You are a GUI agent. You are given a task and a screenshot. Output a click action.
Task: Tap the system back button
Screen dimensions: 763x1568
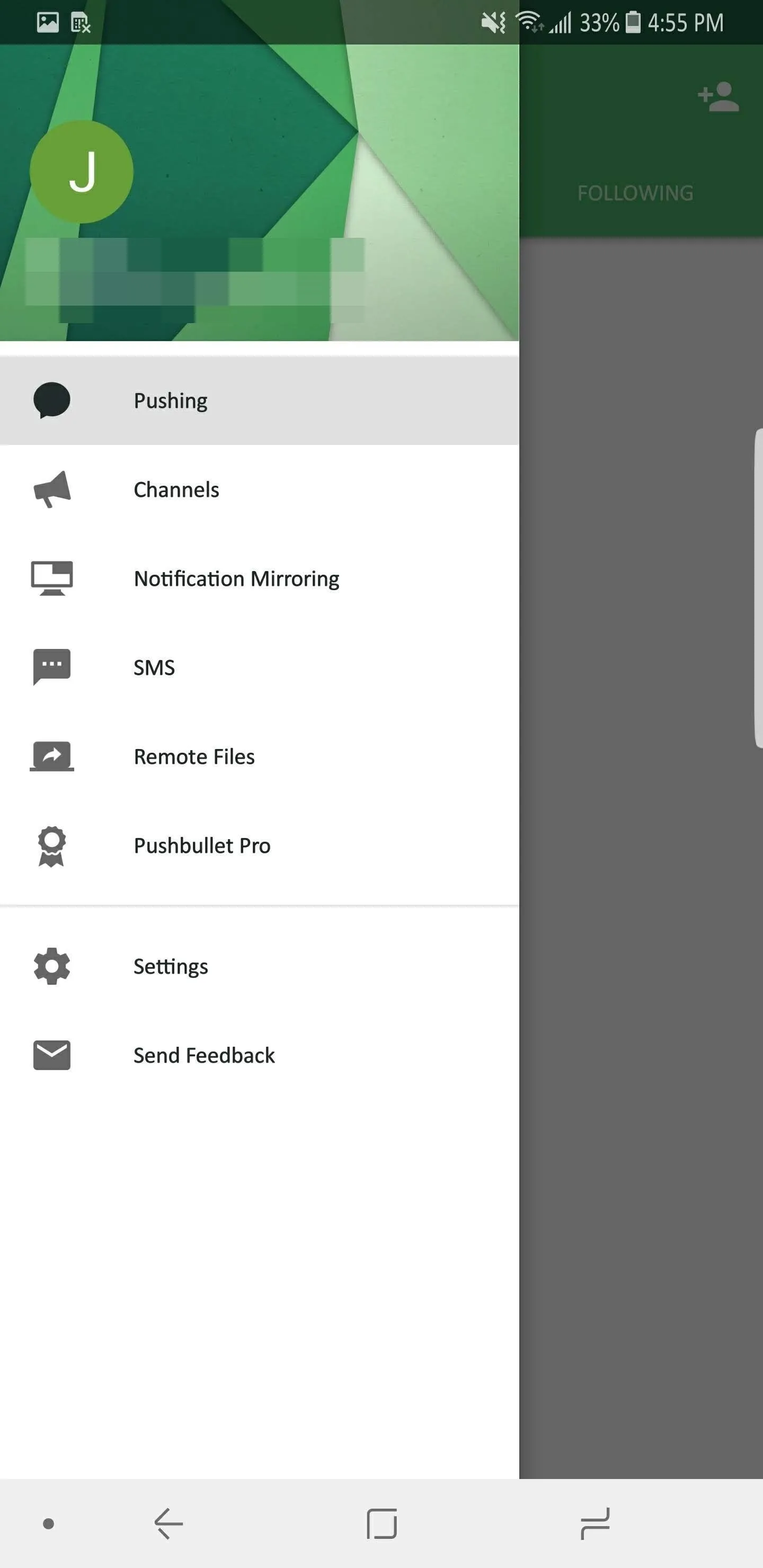pos(168,1524)
